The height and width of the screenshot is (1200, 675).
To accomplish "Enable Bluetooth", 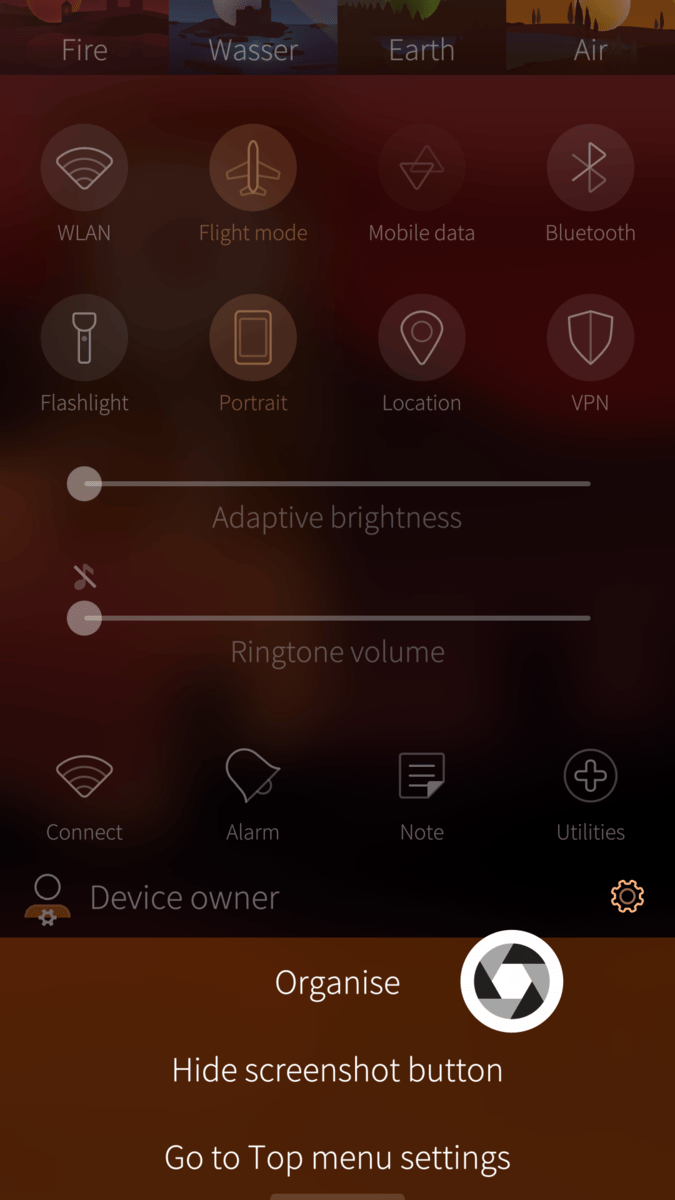I will (590, 168).
